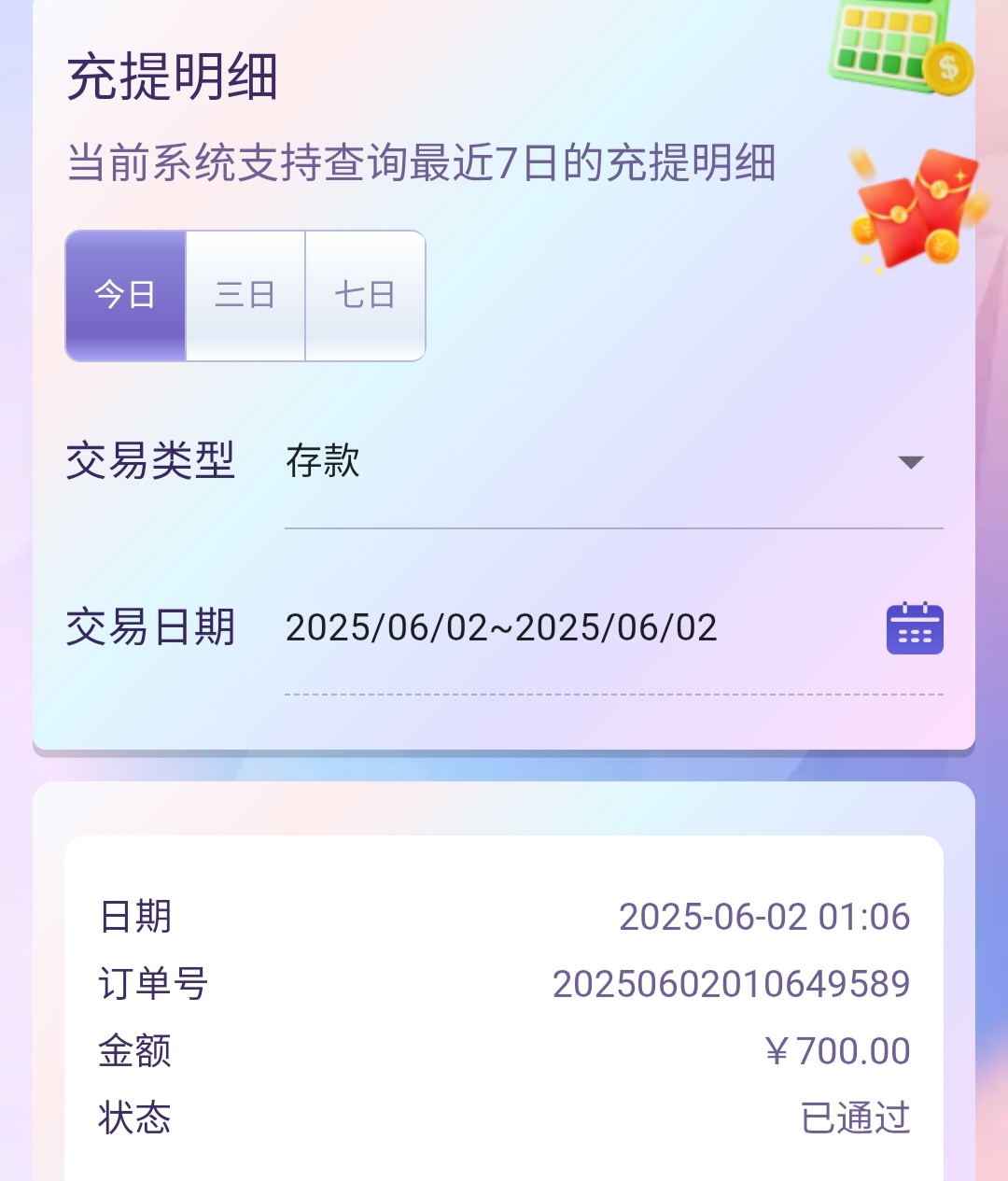Open the calendar icon for 交易日期
Viewport: 1008px width, 1181px height.
[x=914, y=628]
